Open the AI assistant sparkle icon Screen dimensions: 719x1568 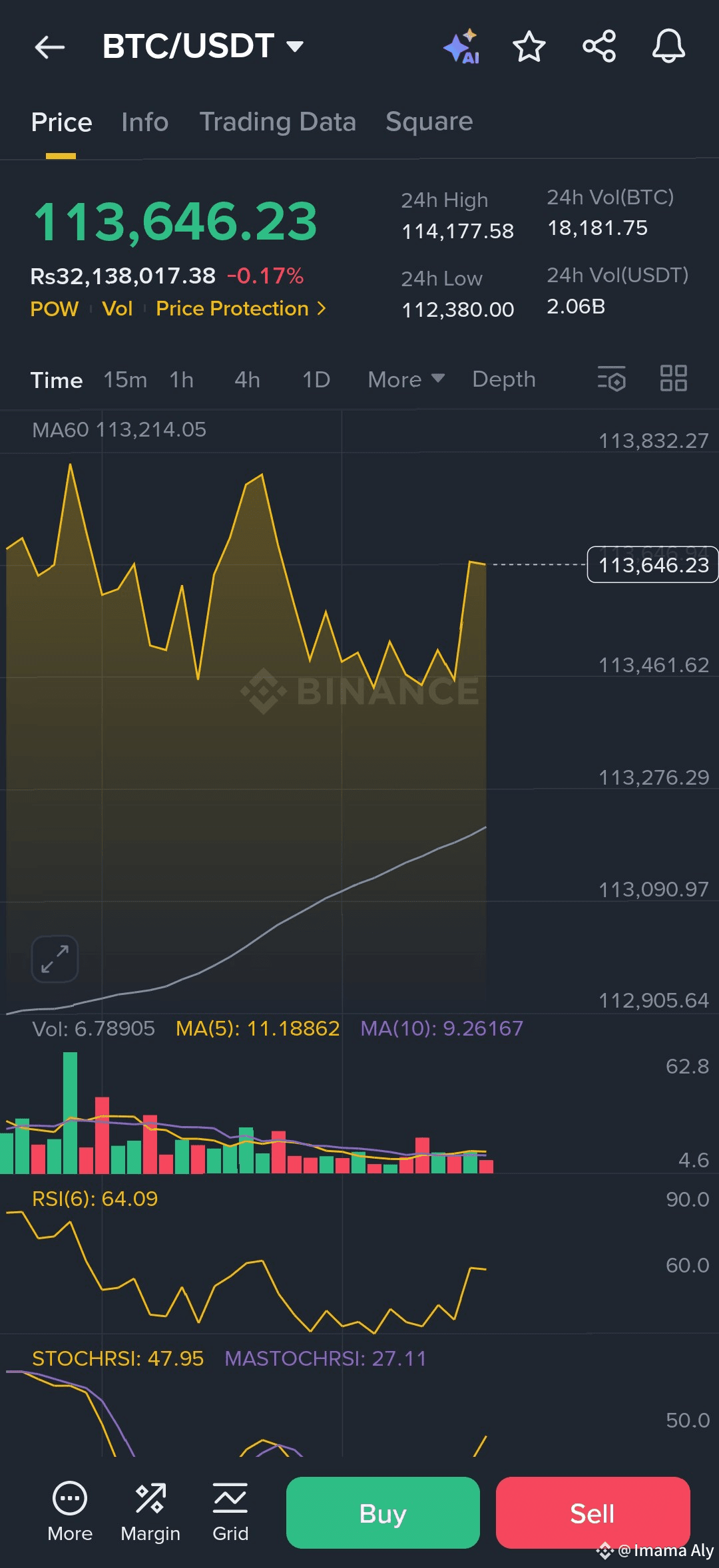461,47
